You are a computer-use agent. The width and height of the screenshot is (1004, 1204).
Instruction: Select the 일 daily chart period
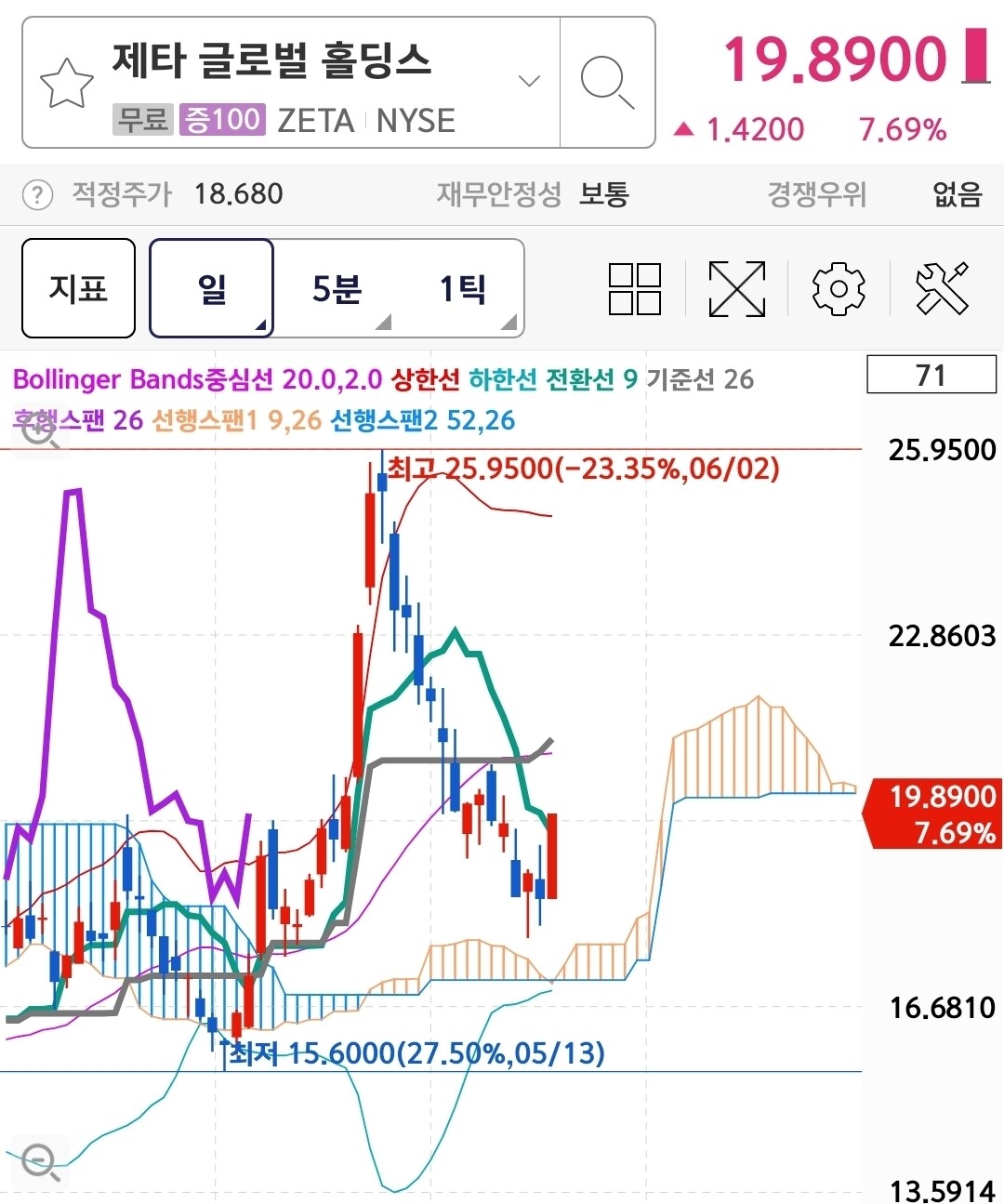click(212, 288)
